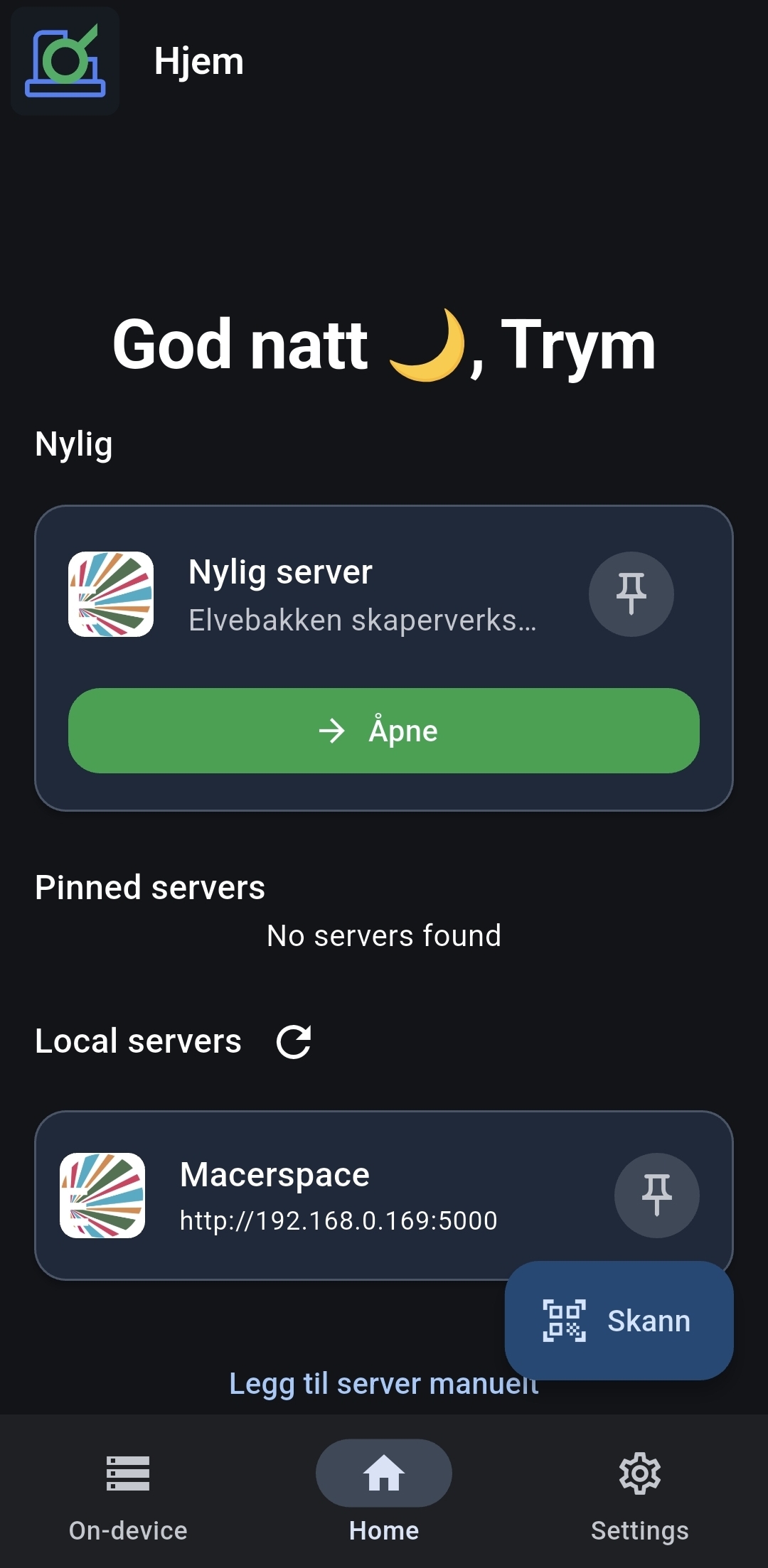The image size is (768, 1568).
Task: Pin the Macerspace server
Action: pyautogui.click(x=656, y=1195)
